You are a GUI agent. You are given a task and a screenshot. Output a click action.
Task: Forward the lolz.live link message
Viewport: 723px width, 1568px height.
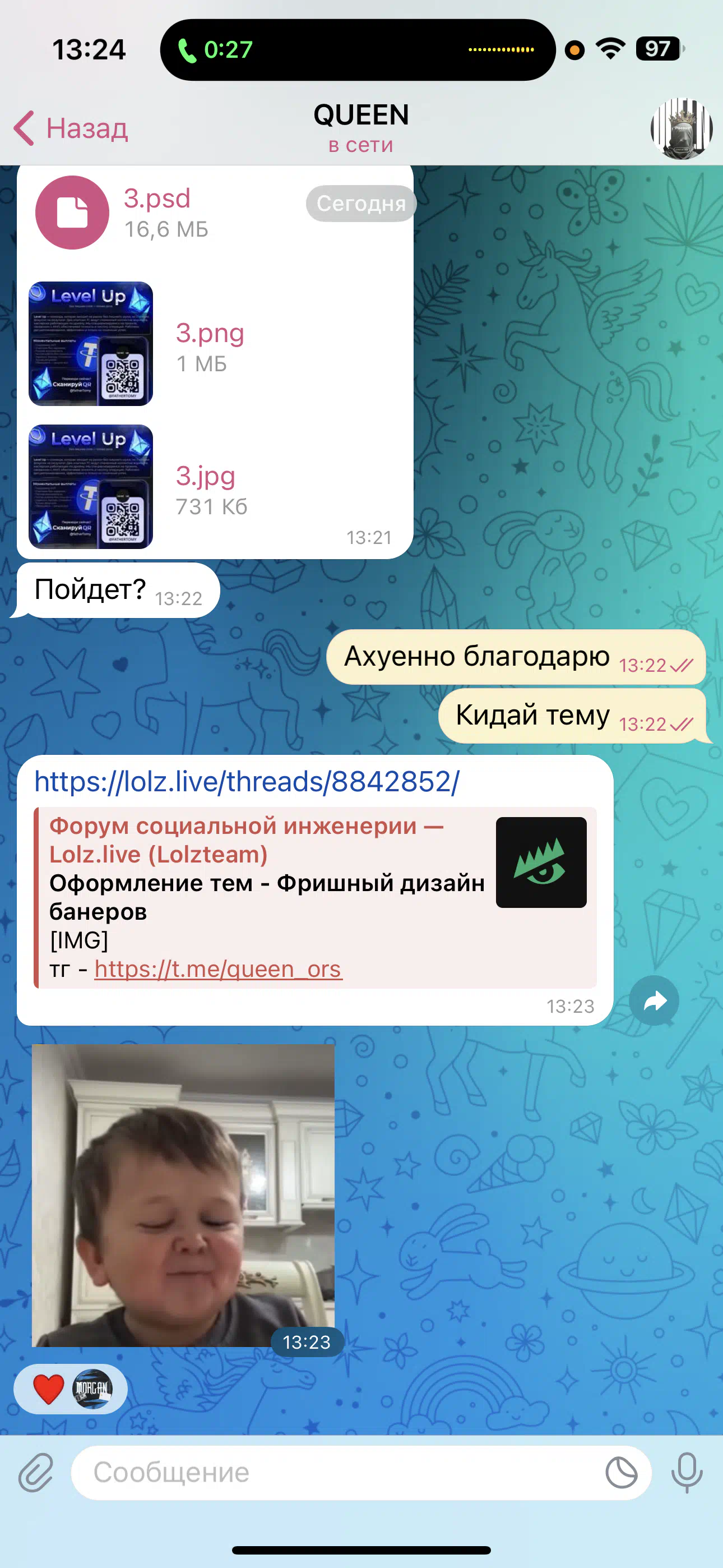(654, 1000)
